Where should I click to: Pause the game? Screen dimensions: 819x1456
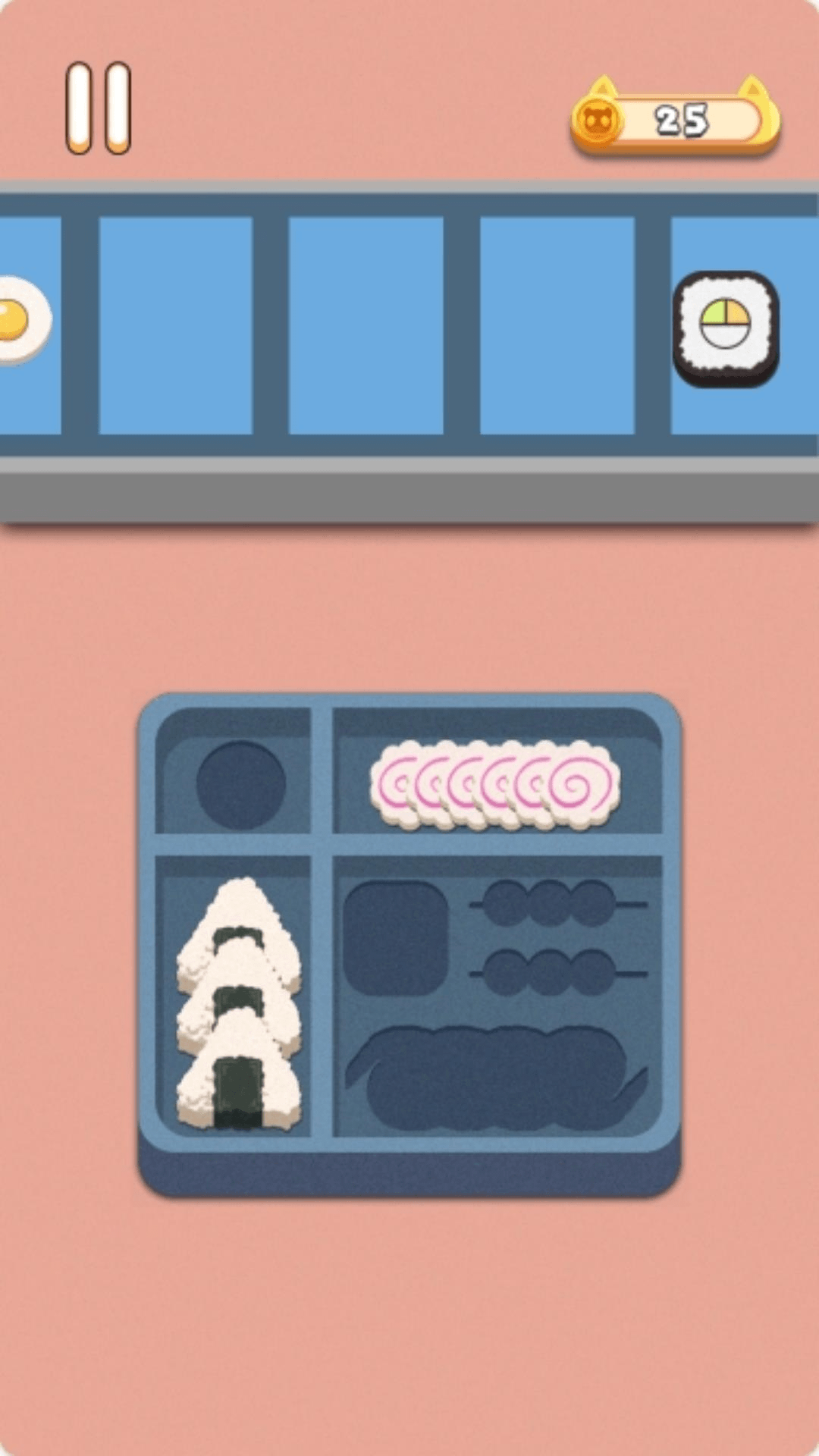(99, 108)
